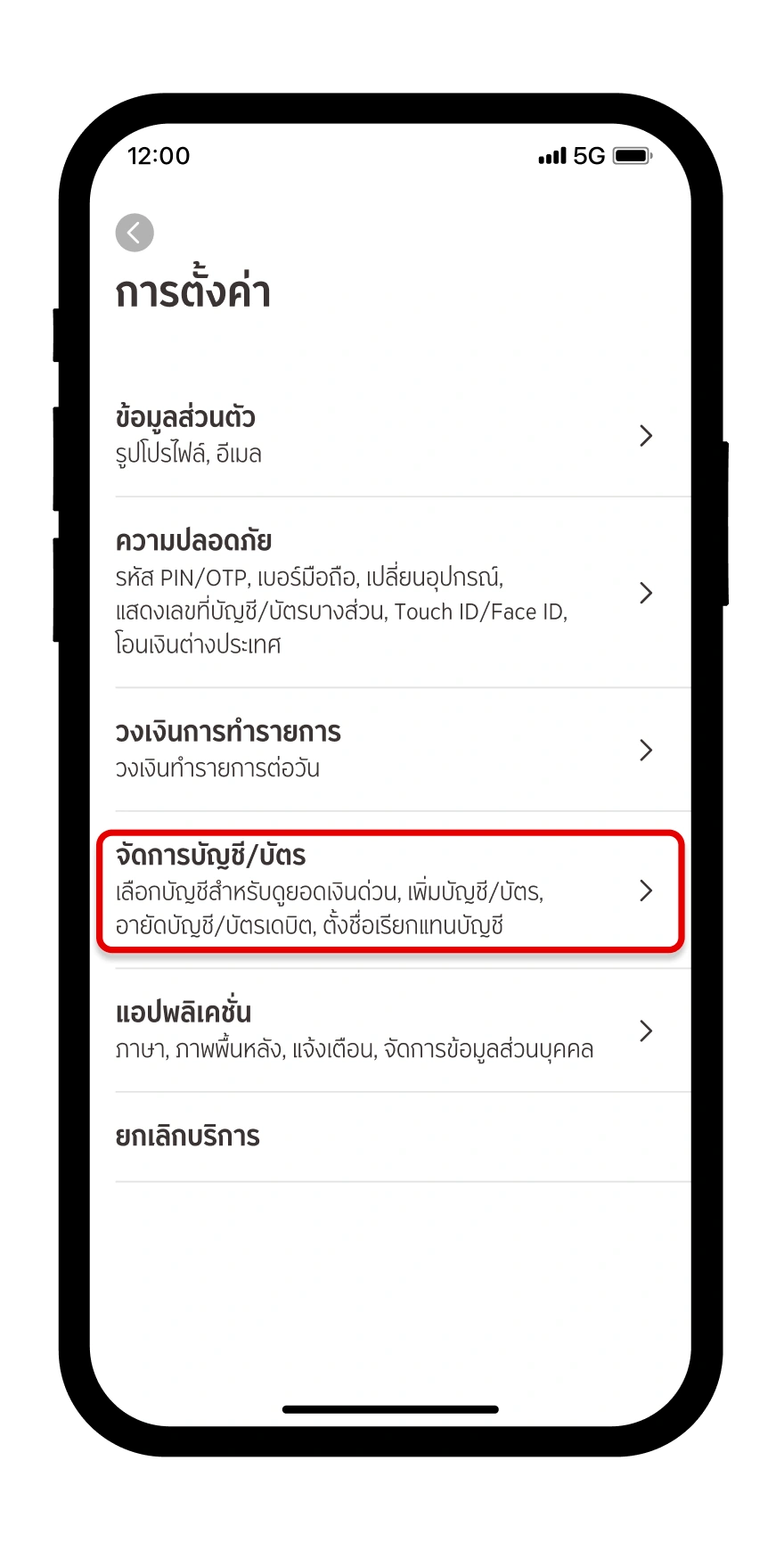The height and width of the screenshot is (1551, 784).
Task: Tap the circular back navigation button
Action: 135,233
